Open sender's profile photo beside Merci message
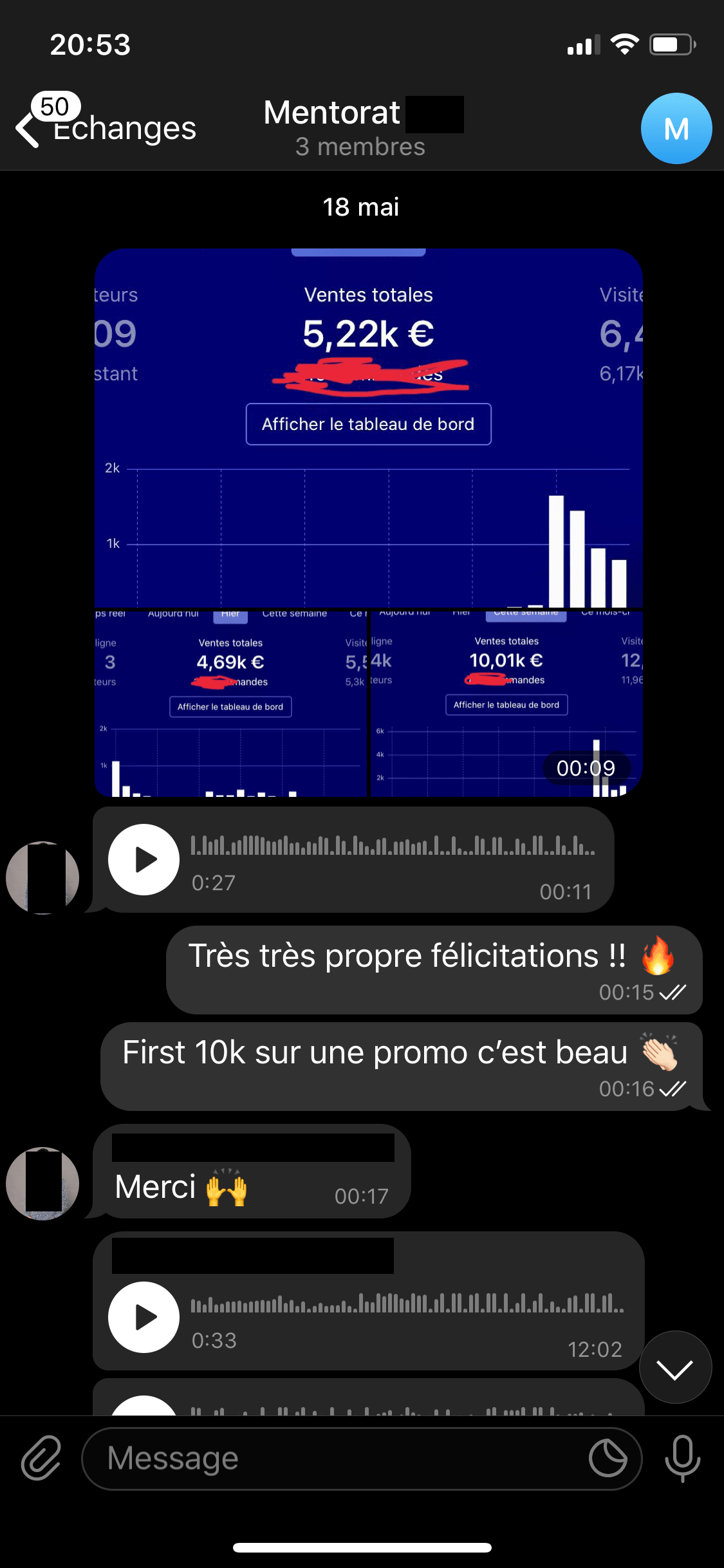Screen dimensions: 724x1568 pyautogui.click(x=42, y=1183)
